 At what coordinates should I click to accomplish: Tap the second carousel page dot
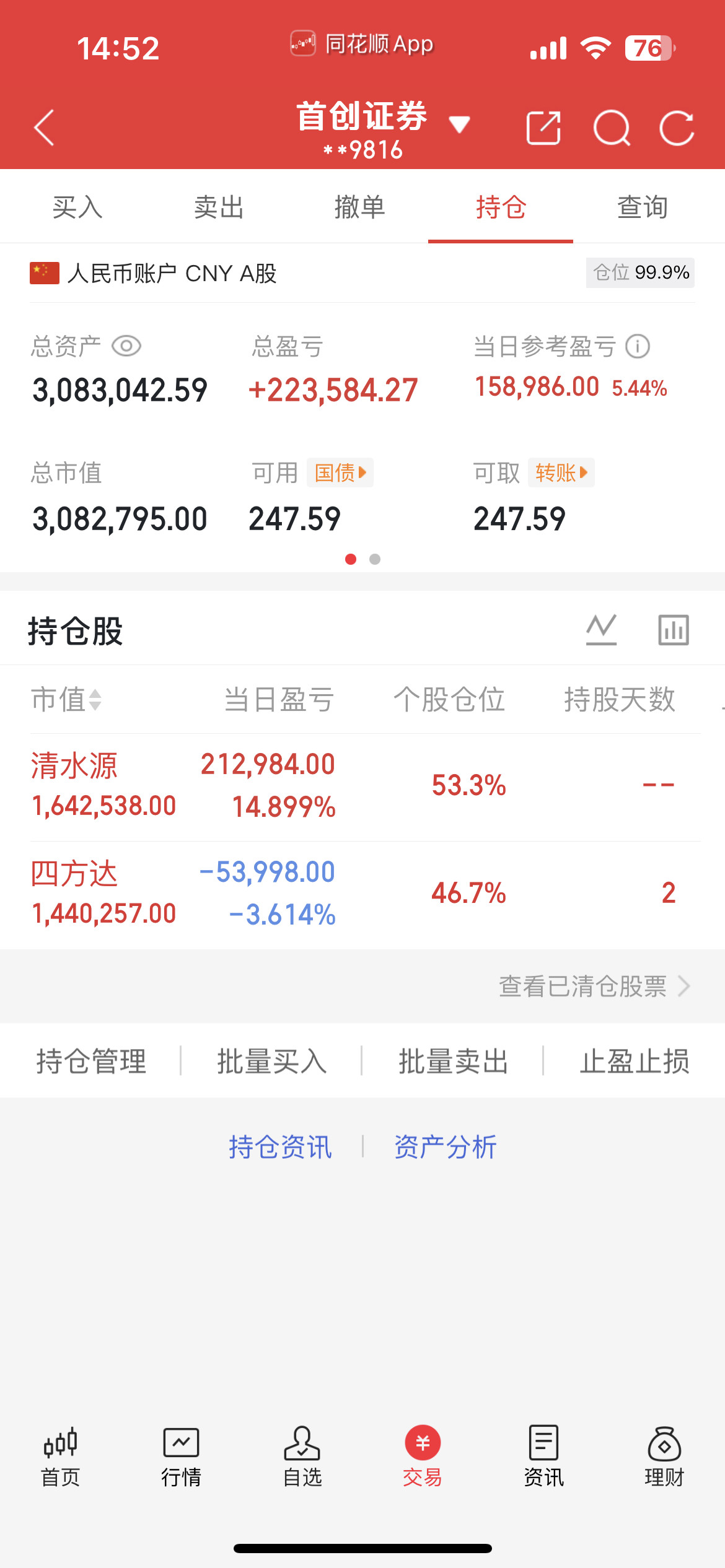click(x=375, y=559)
